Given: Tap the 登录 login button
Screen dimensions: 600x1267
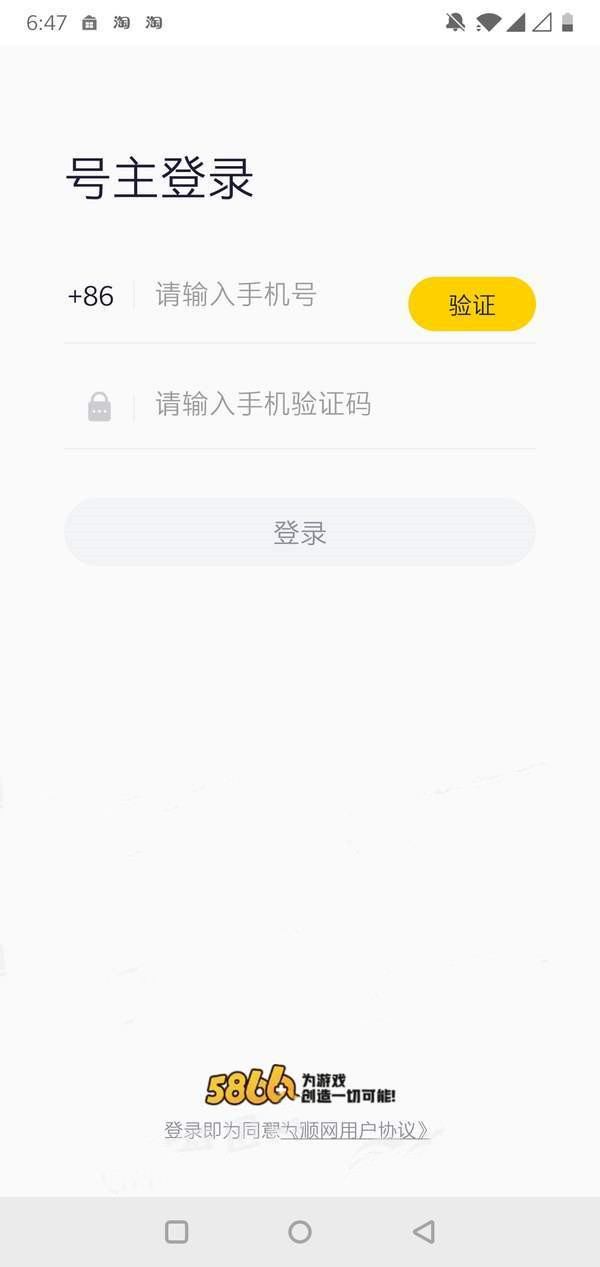Looking at the screenshot, I should tap(300, 532).
